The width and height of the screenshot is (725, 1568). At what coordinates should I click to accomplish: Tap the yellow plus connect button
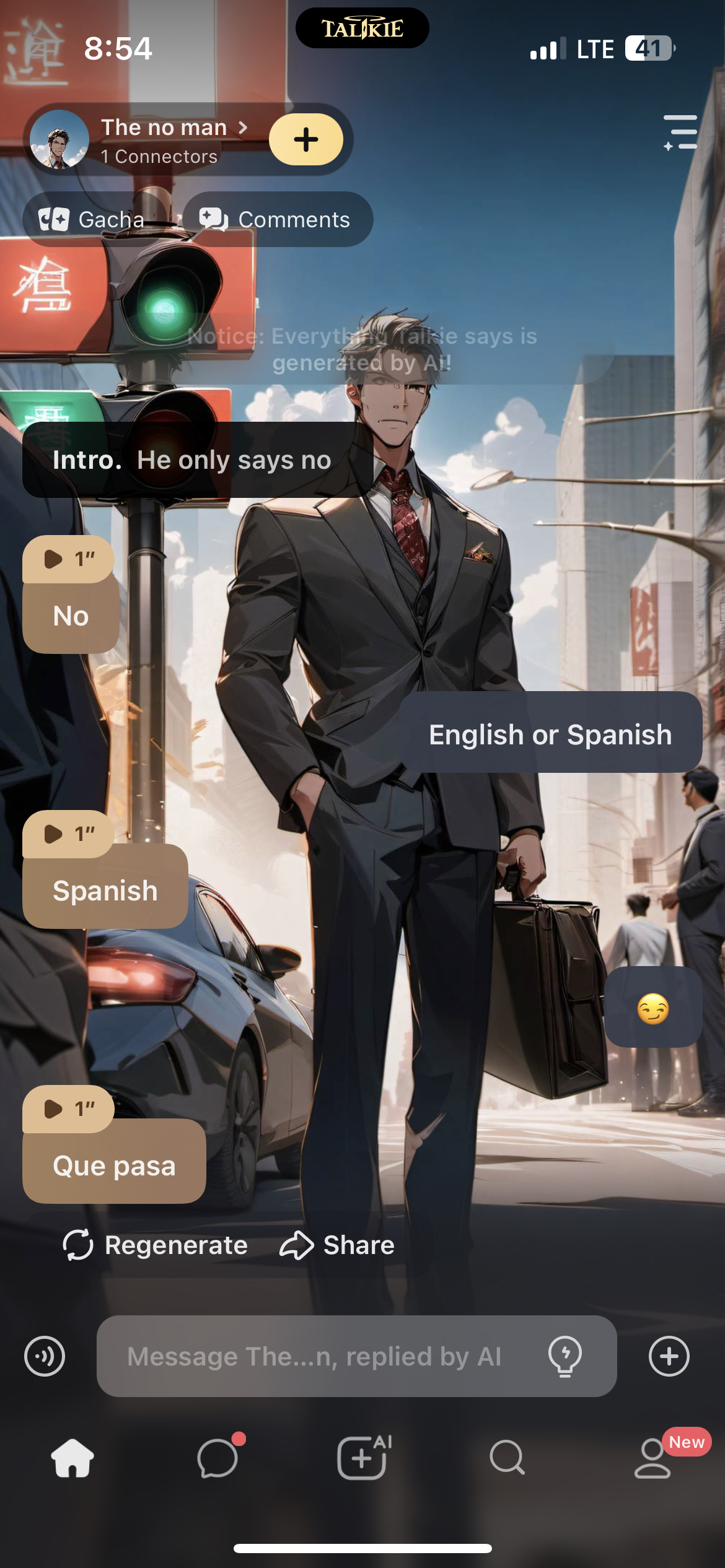pyautogui.click(x=306, y=139)
